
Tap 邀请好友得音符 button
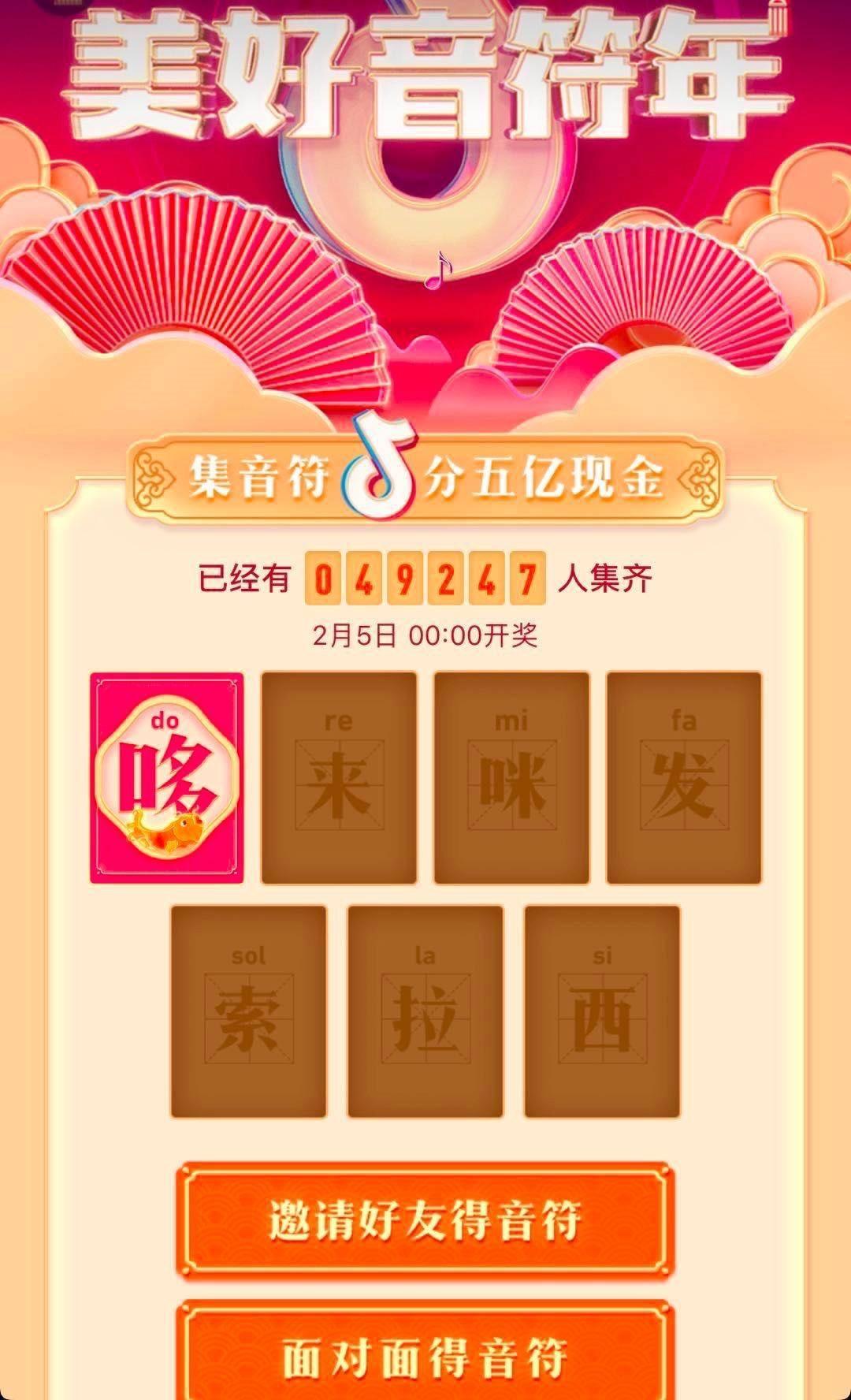point(425,1219)
